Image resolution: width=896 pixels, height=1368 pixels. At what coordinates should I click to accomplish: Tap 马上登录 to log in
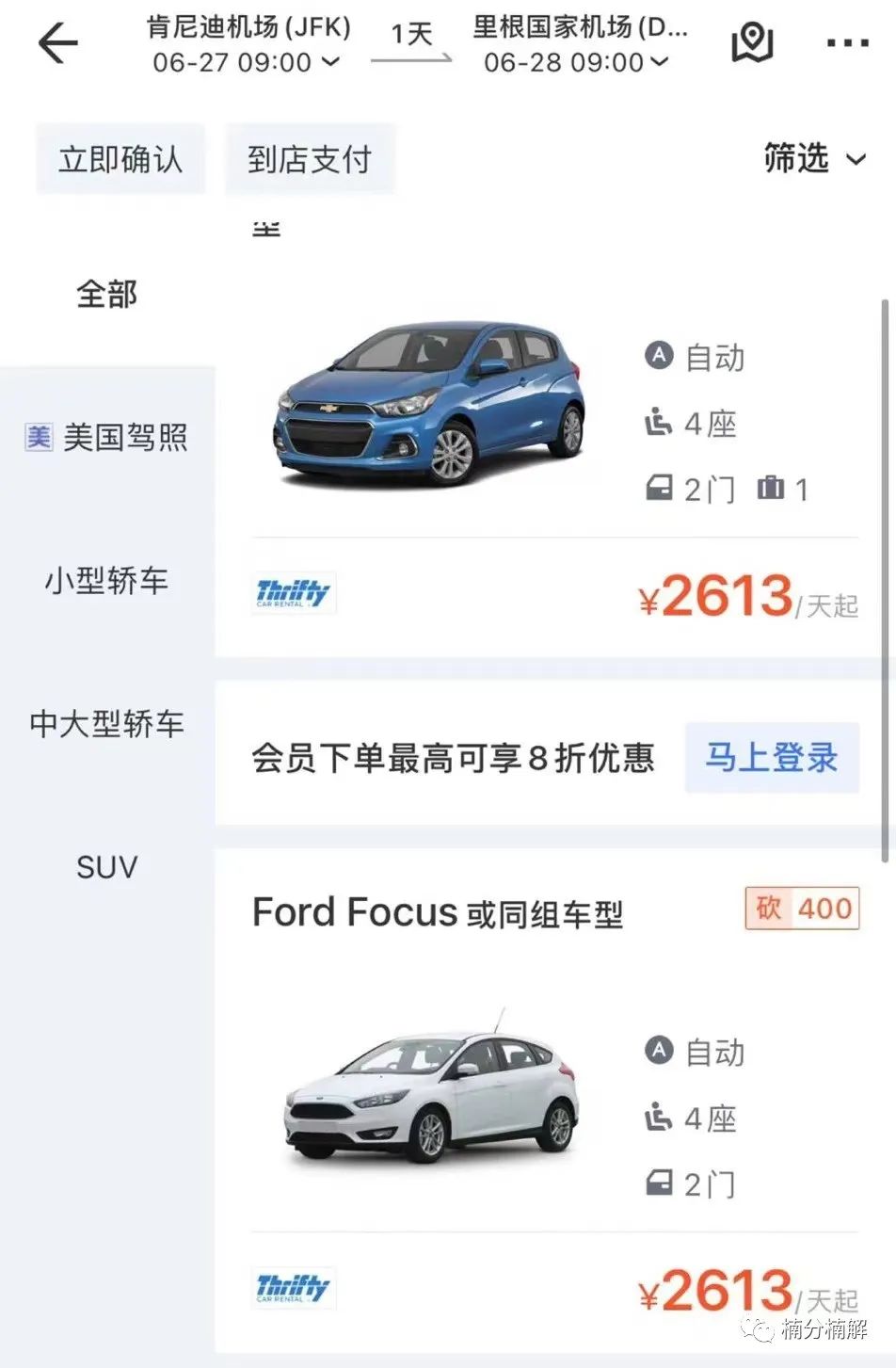[772, 758]
